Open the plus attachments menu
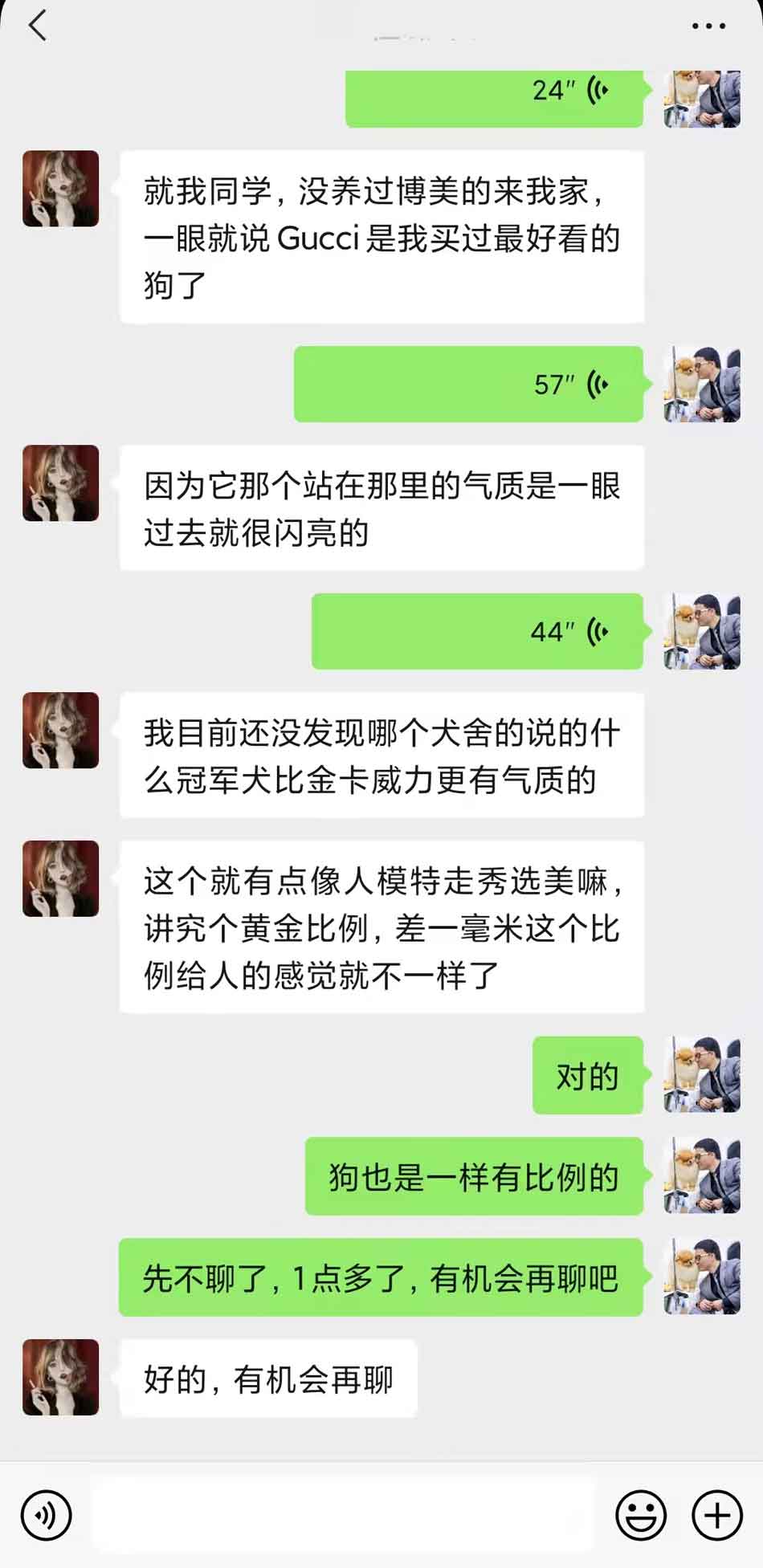This screenshot has width=763, height=1568. [x=716, y=1515]
